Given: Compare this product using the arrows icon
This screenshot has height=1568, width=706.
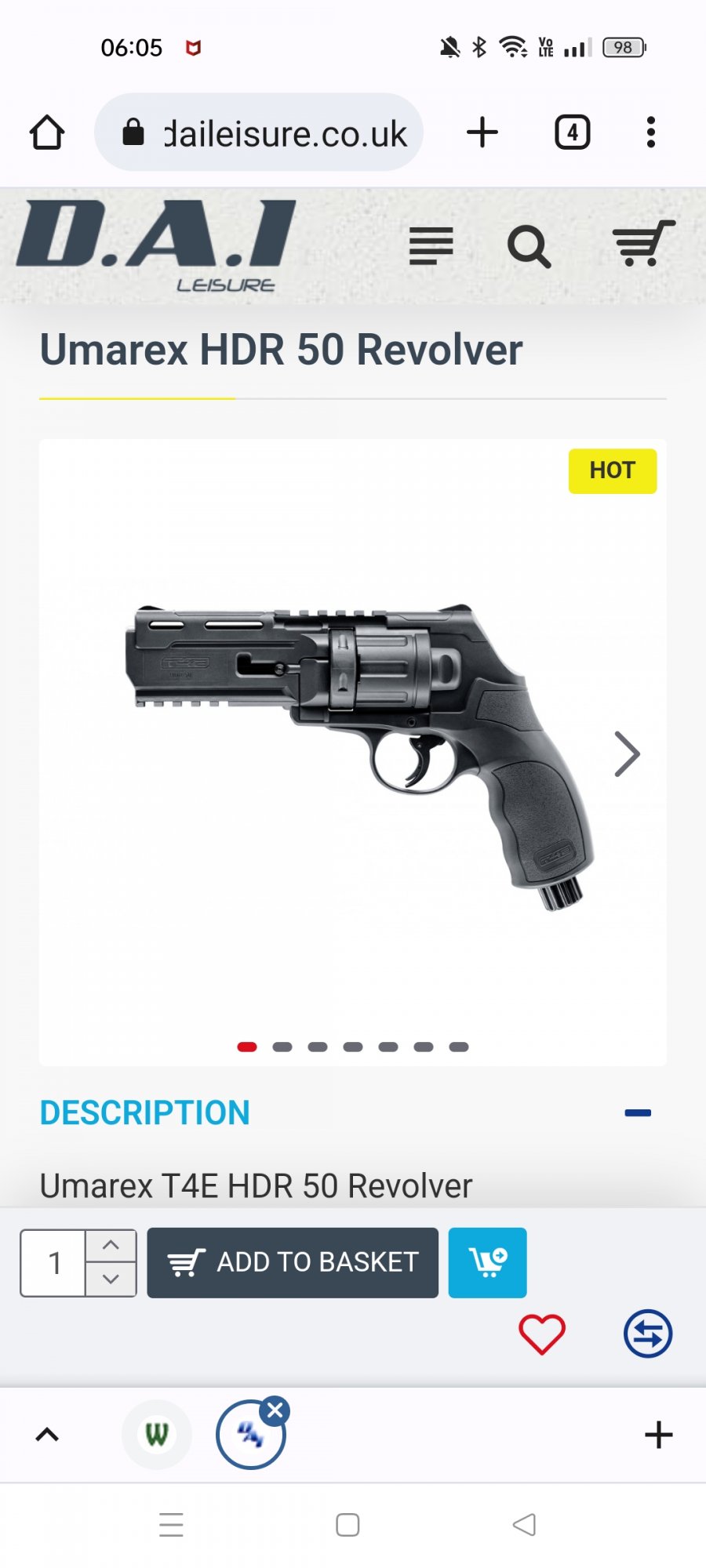Looking at the screenshot, I should point(647,1334).
